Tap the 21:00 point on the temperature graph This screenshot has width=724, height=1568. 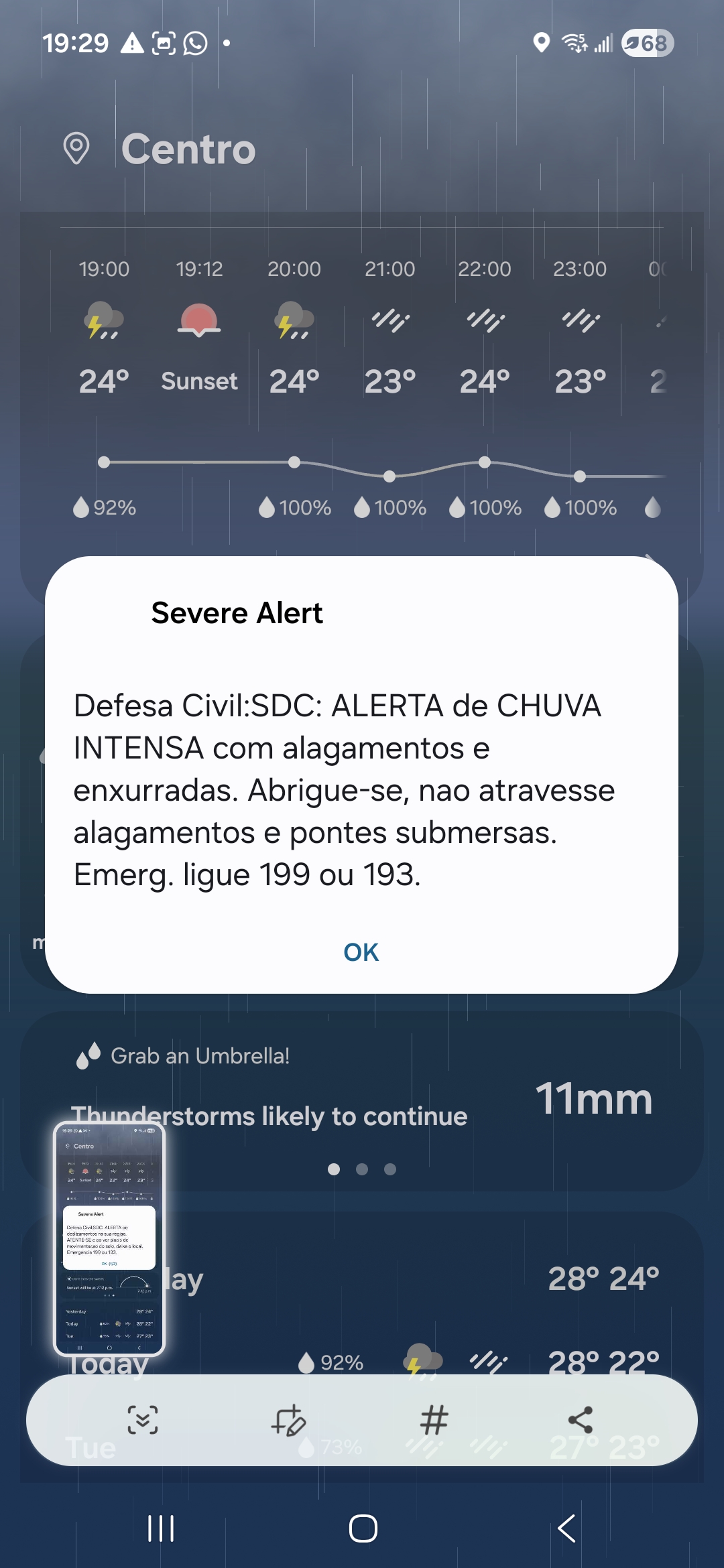pyautogui.click(x=390, y=477)
